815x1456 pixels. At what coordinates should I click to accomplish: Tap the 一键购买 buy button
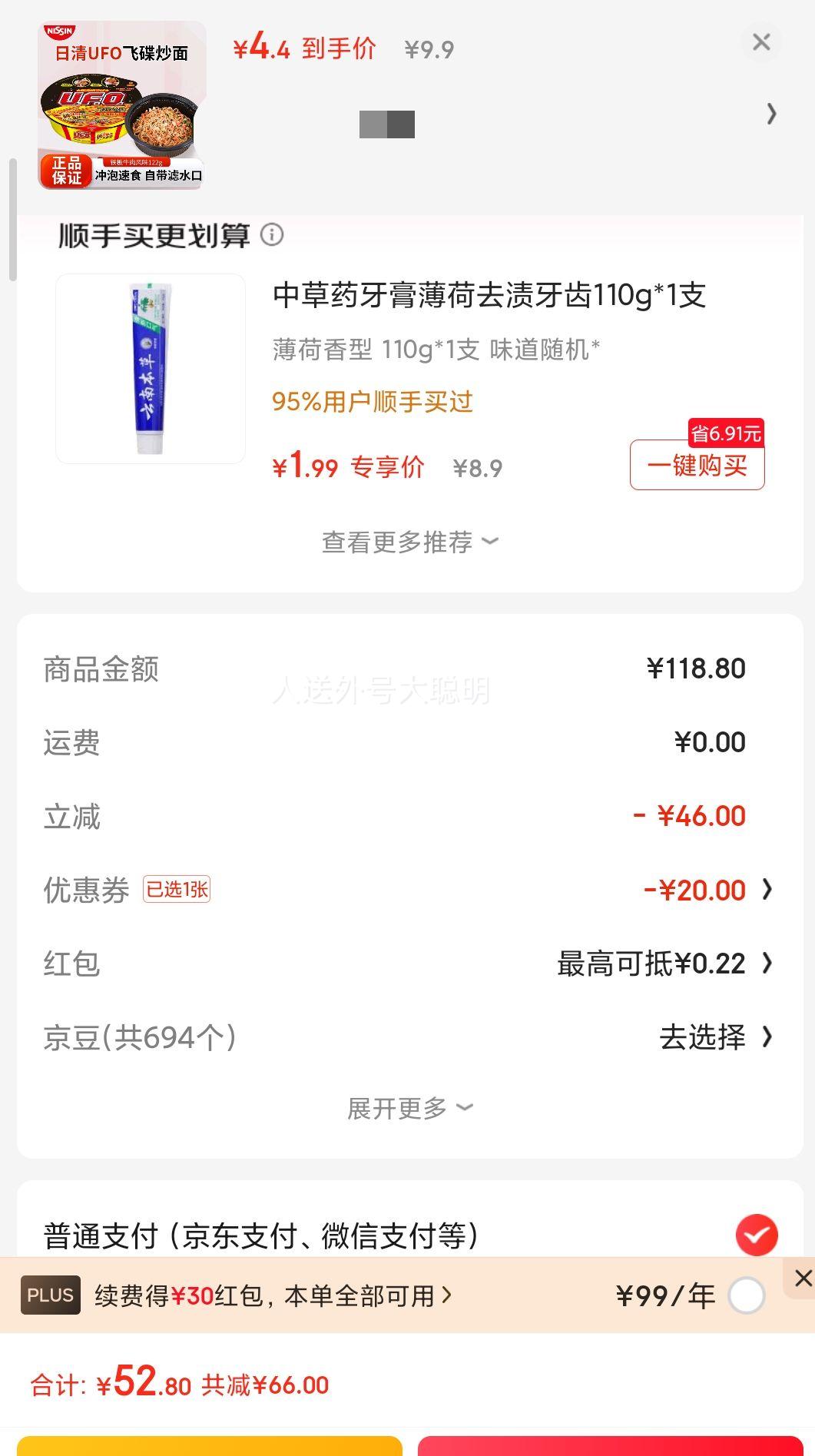(696, 466)
